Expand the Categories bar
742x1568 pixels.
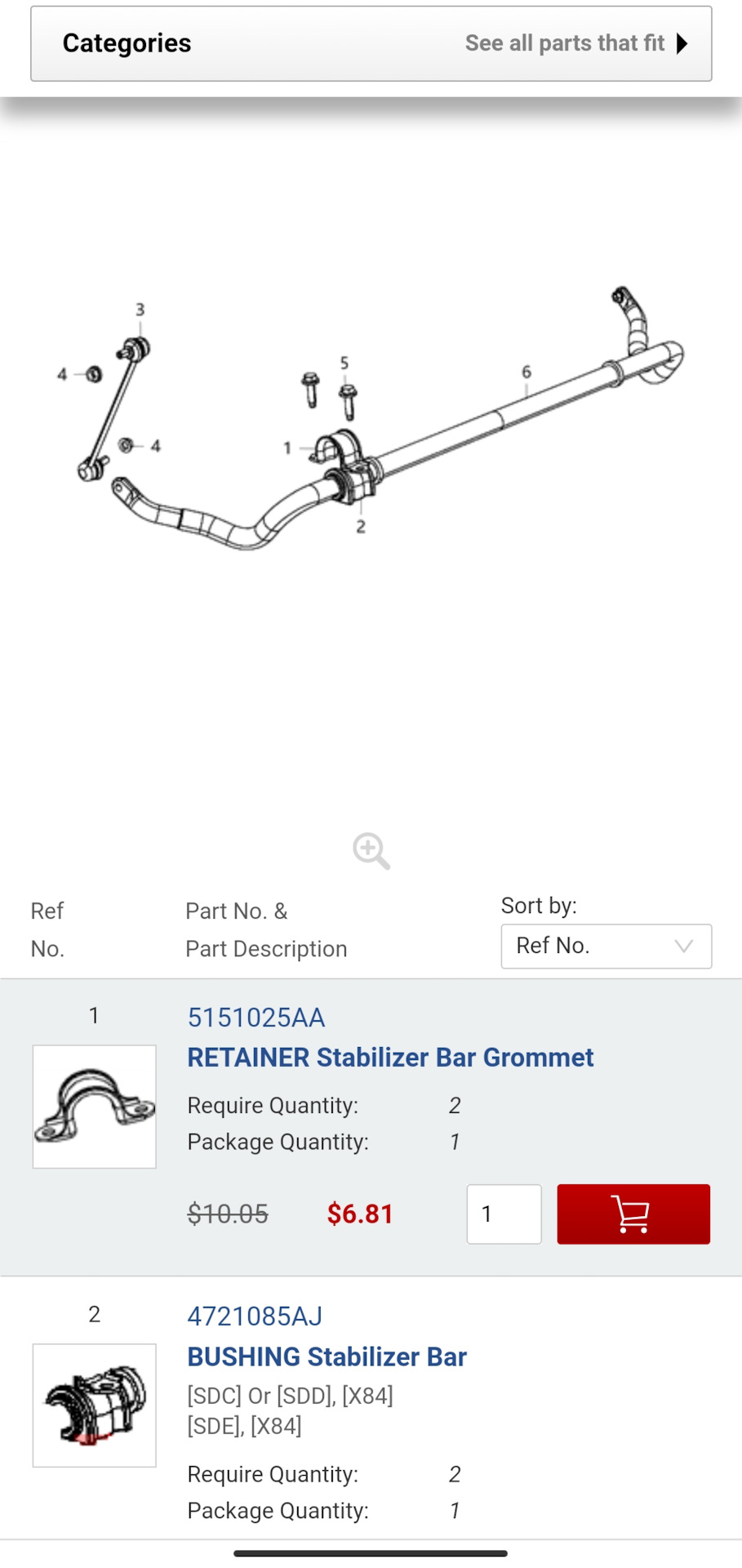tap(371, 43)
